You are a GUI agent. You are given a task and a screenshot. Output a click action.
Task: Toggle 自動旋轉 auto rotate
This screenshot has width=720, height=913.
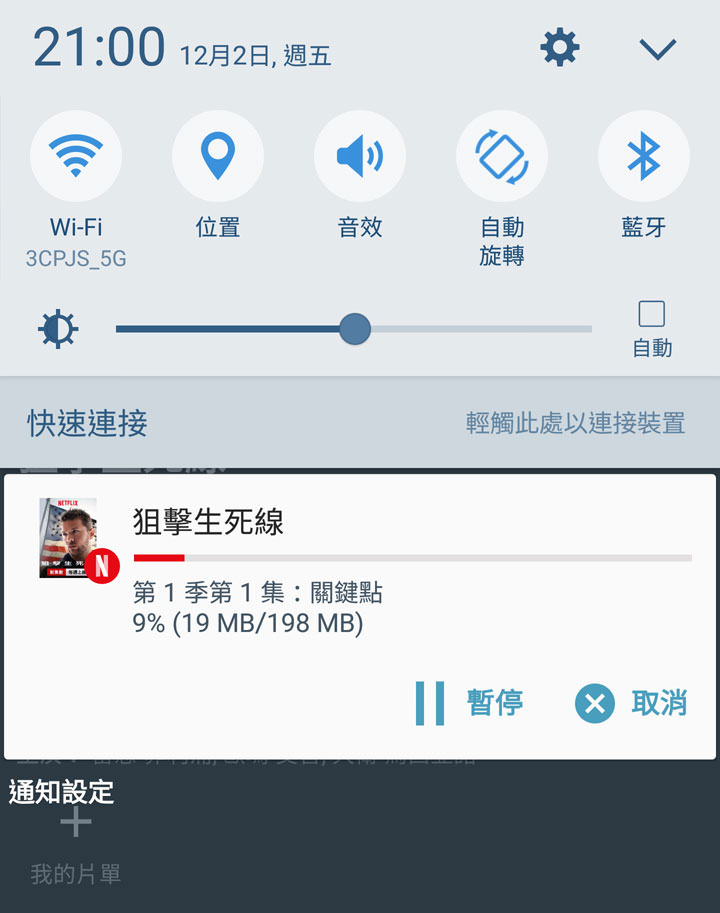(502, 156)
